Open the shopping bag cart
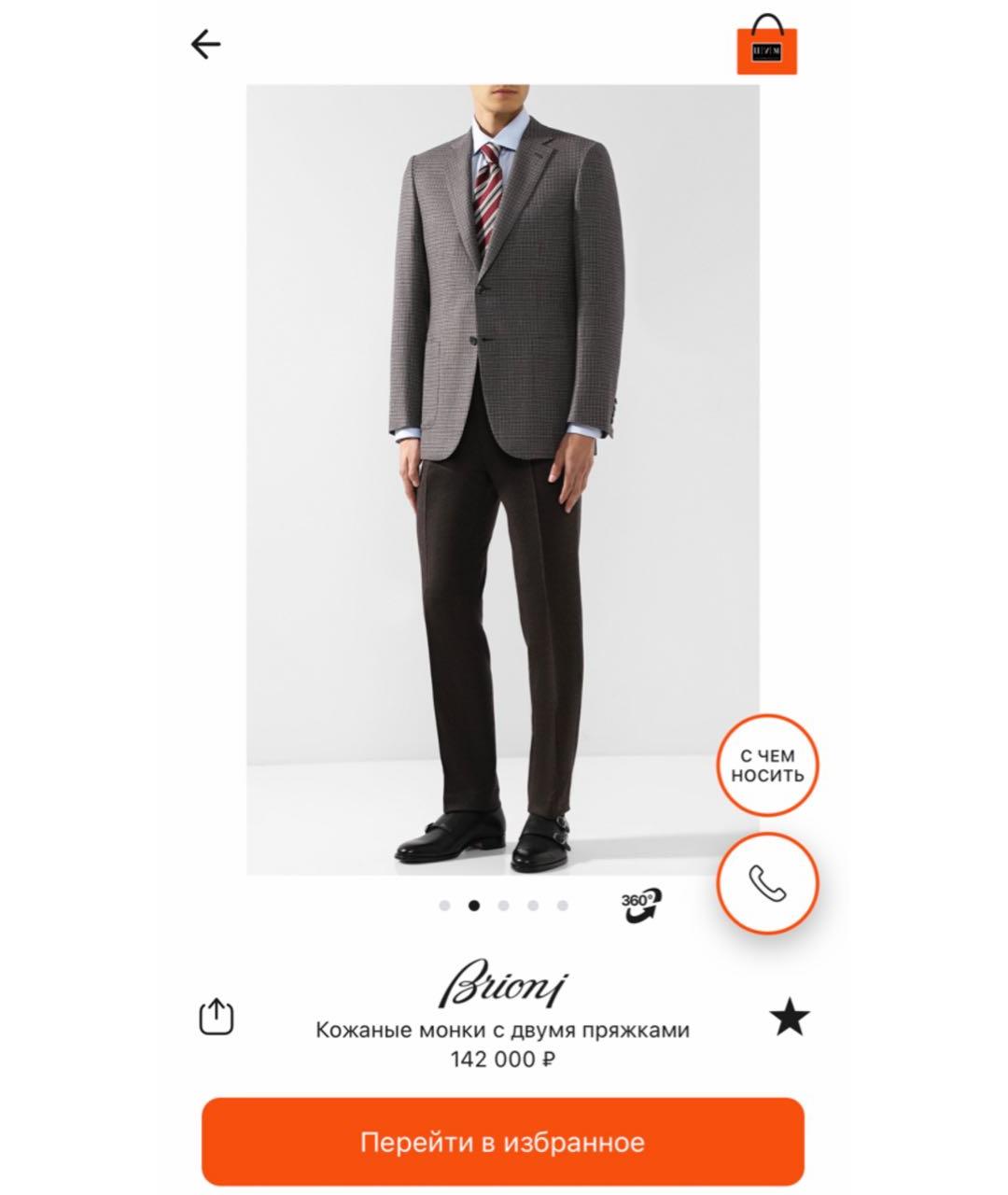 [x=766, y=45]
